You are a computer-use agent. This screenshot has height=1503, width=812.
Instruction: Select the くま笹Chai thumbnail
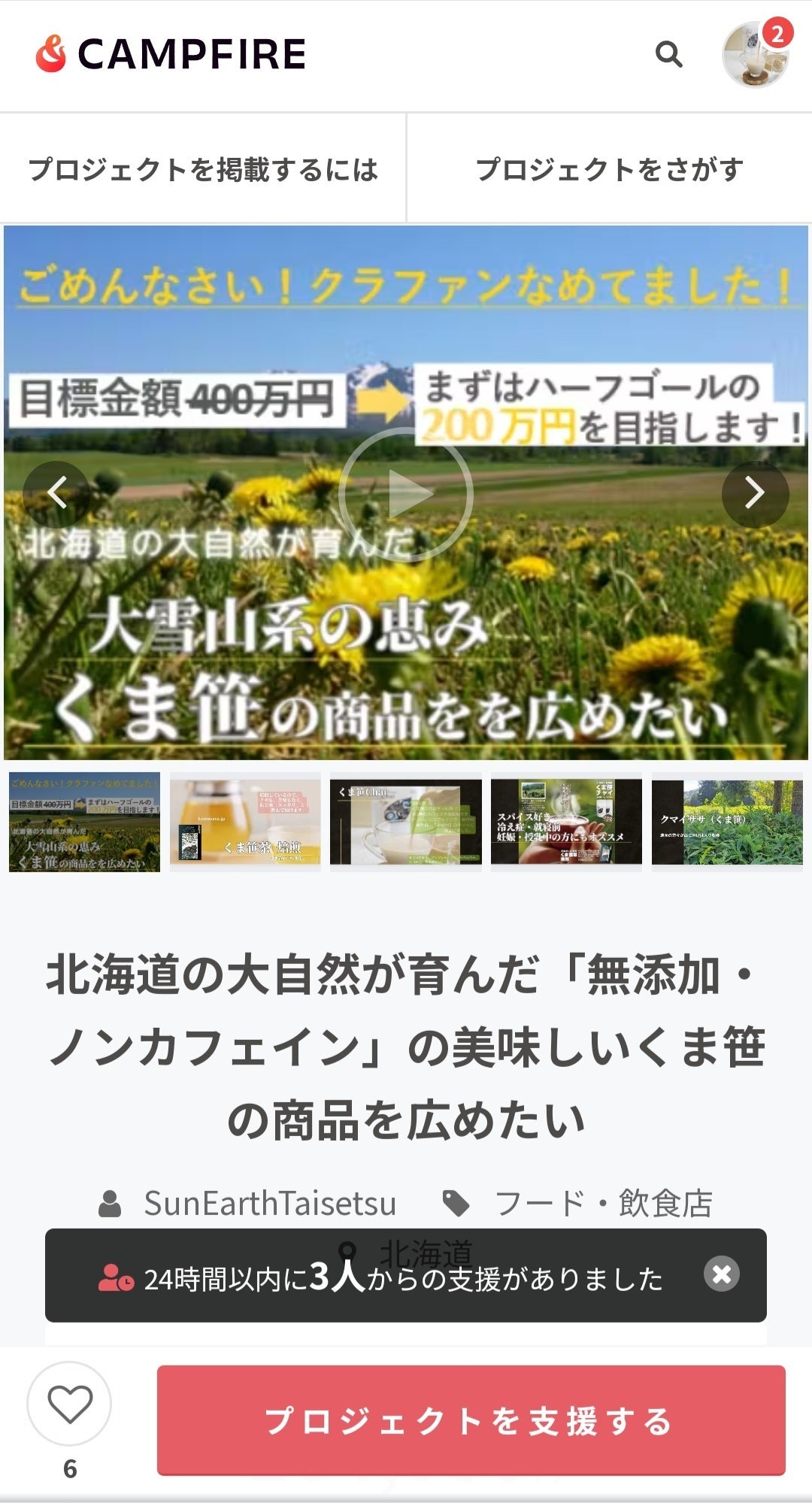(406, 822)
